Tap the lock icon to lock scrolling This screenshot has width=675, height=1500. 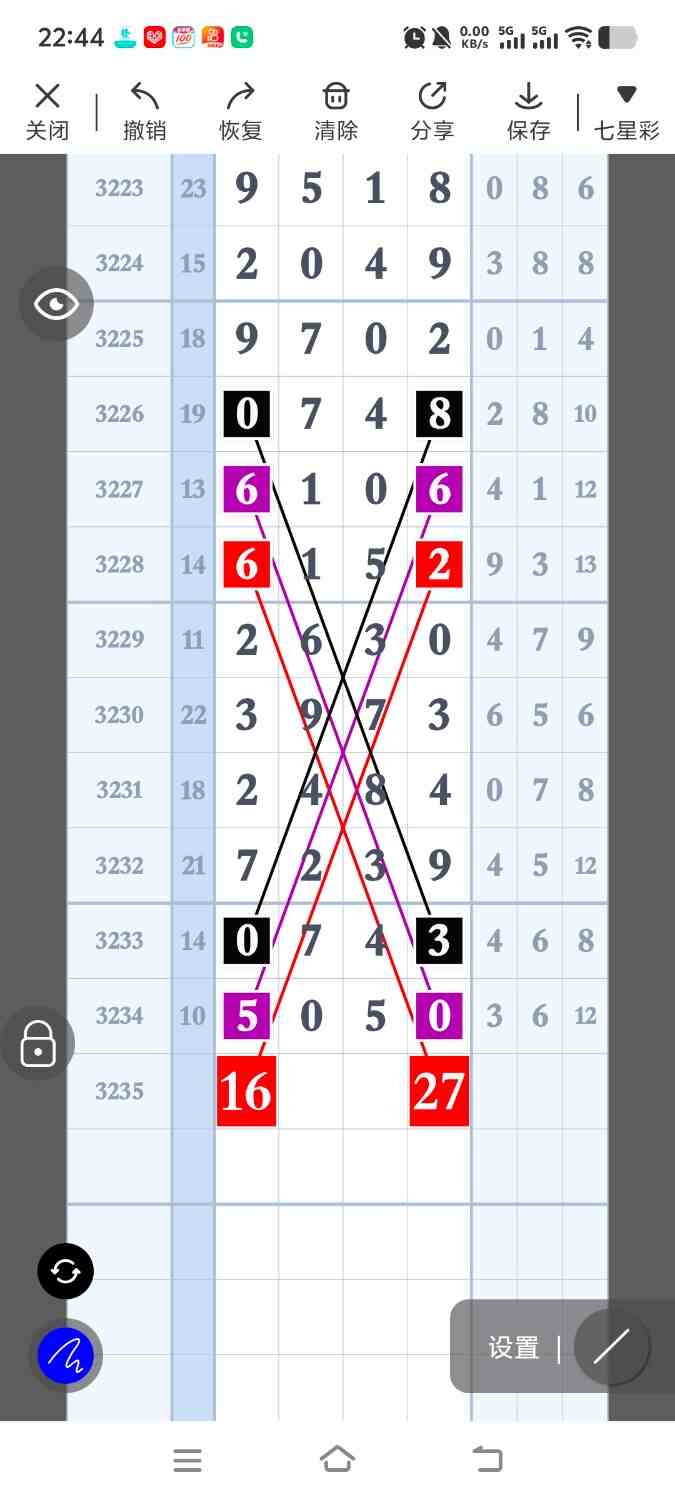pyautogui.click(x=38, y=1043)
